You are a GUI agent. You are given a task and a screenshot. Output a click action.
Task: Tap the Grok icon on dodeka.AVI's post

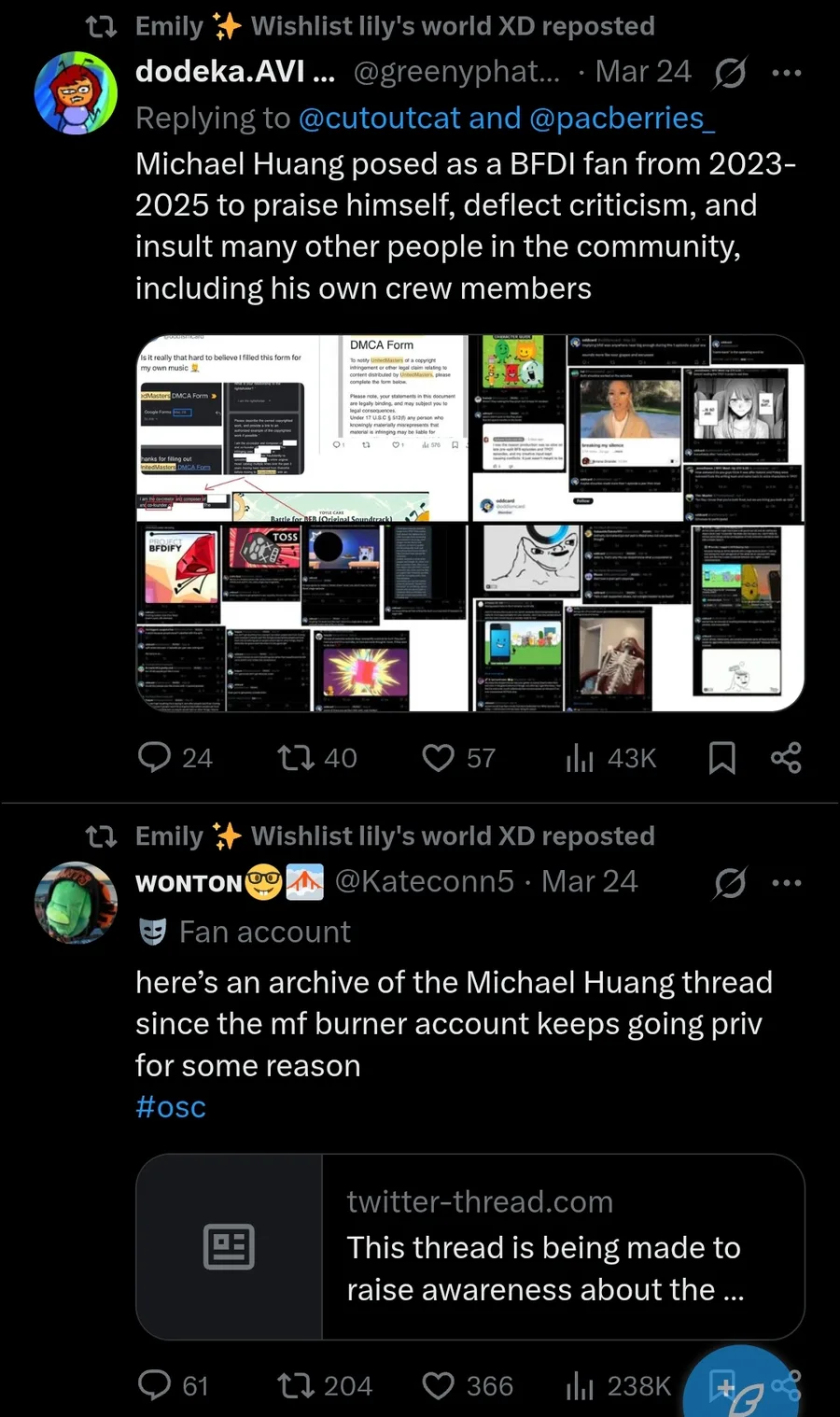click(730, 73)
